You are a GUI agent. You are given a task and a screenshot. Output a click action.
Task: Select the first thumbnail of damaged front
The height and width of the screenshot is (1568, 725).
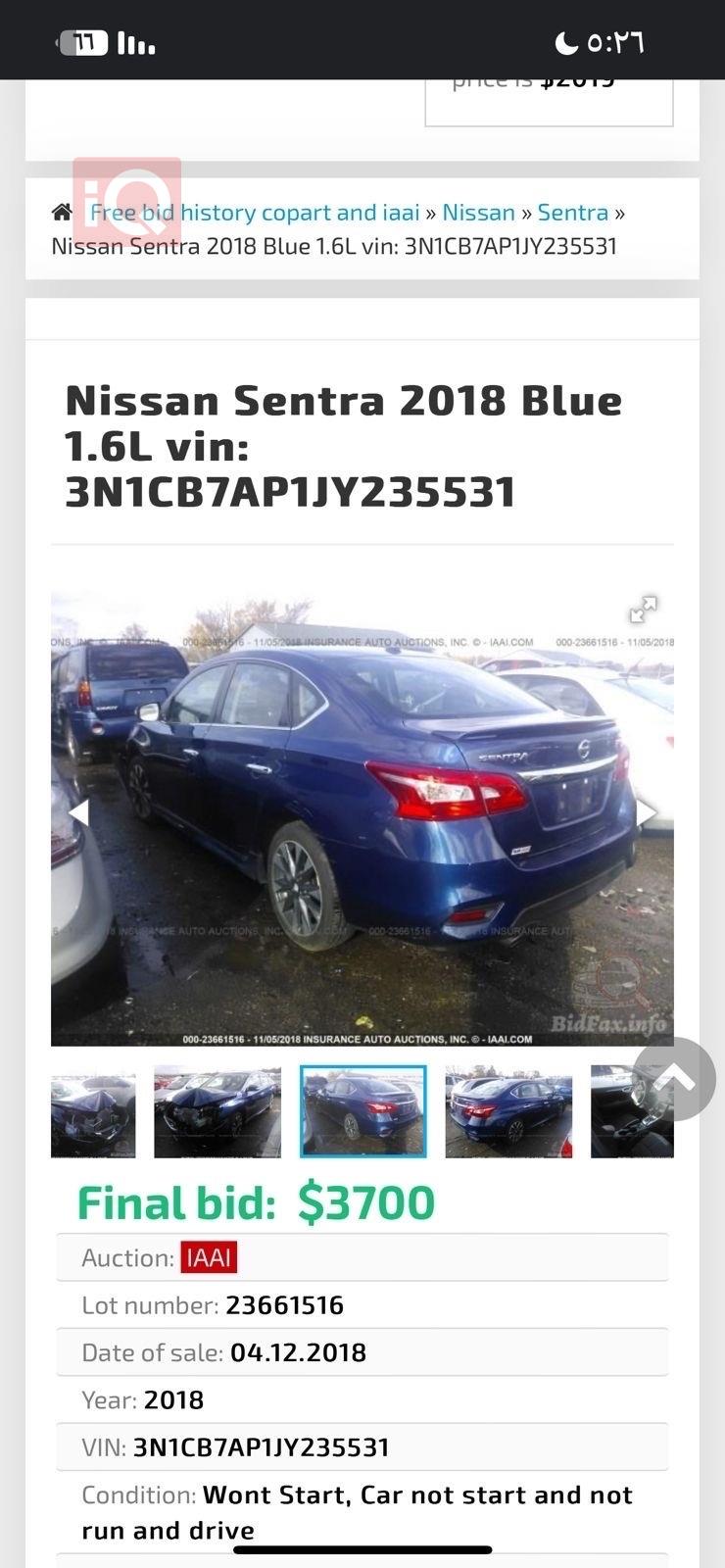(x=93, y=1111)
